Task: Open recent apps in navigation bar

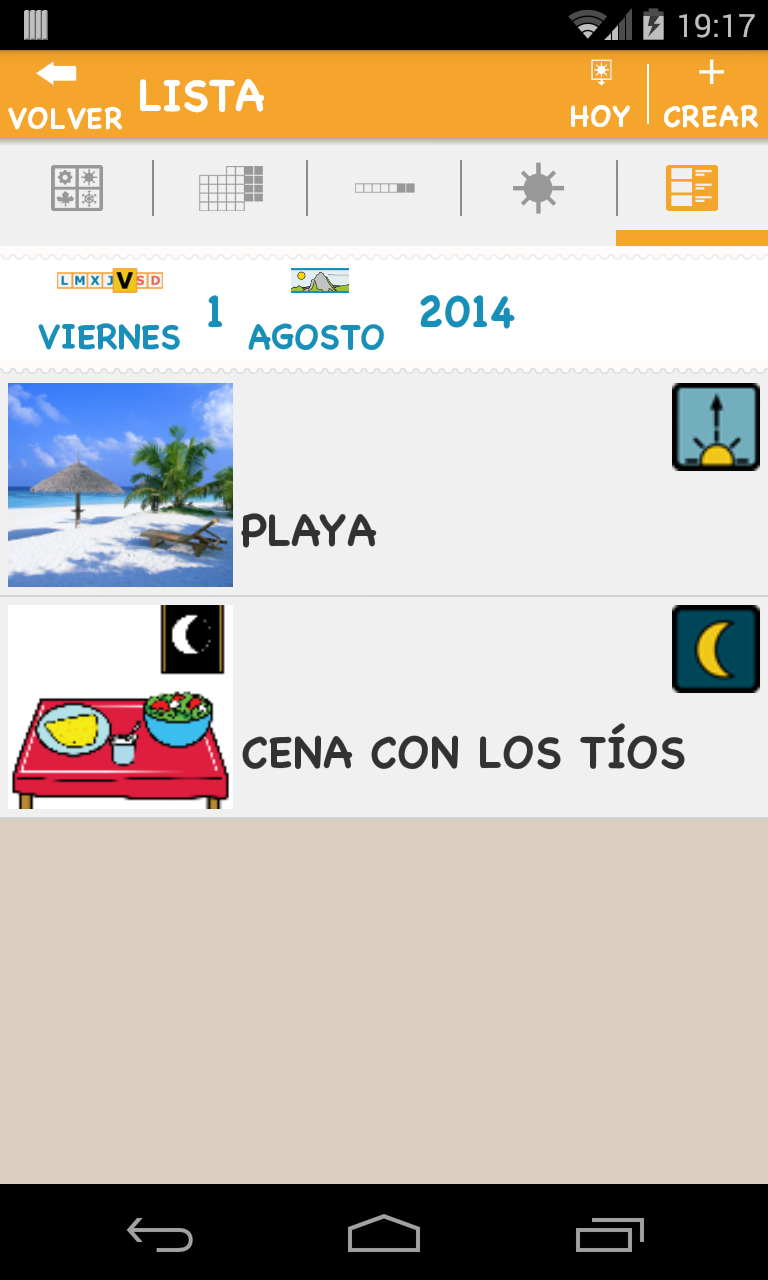Action: tap(610, 1233)
